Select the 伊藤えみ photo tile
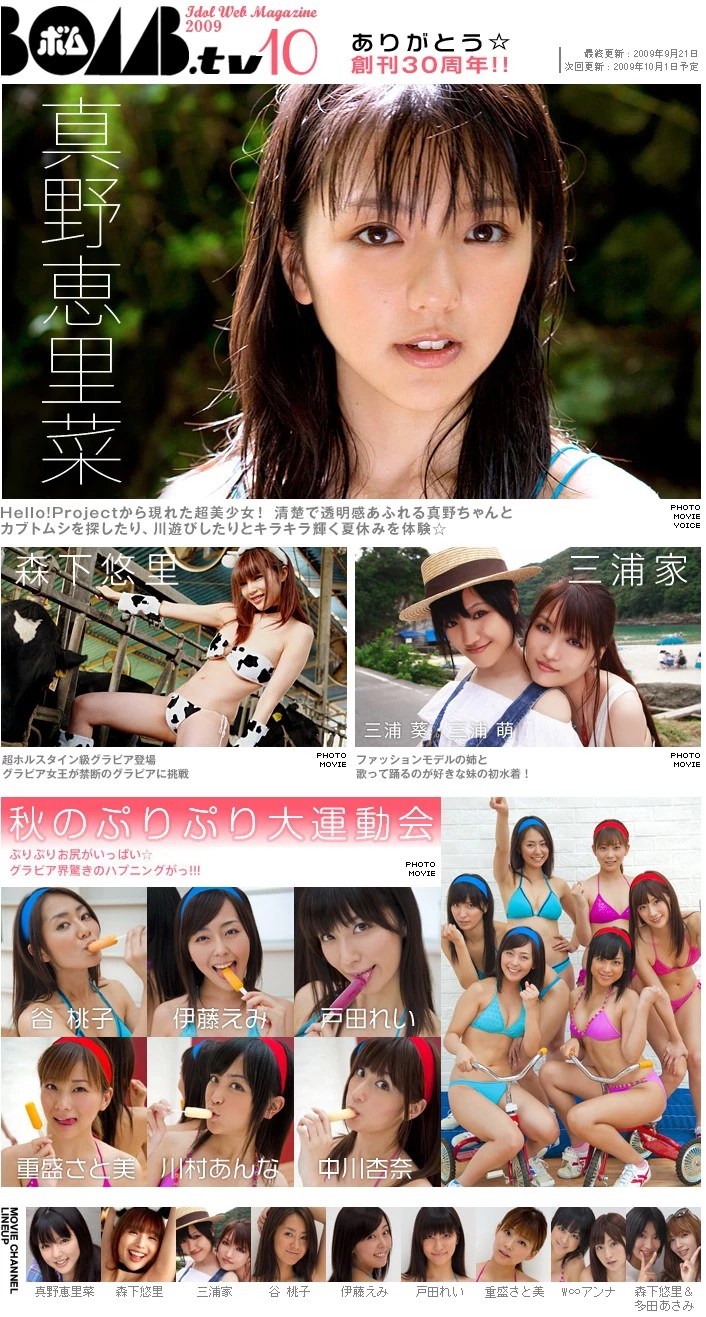Image resolution: width=706 pixels, height=1317 pixels. [220, 961]
